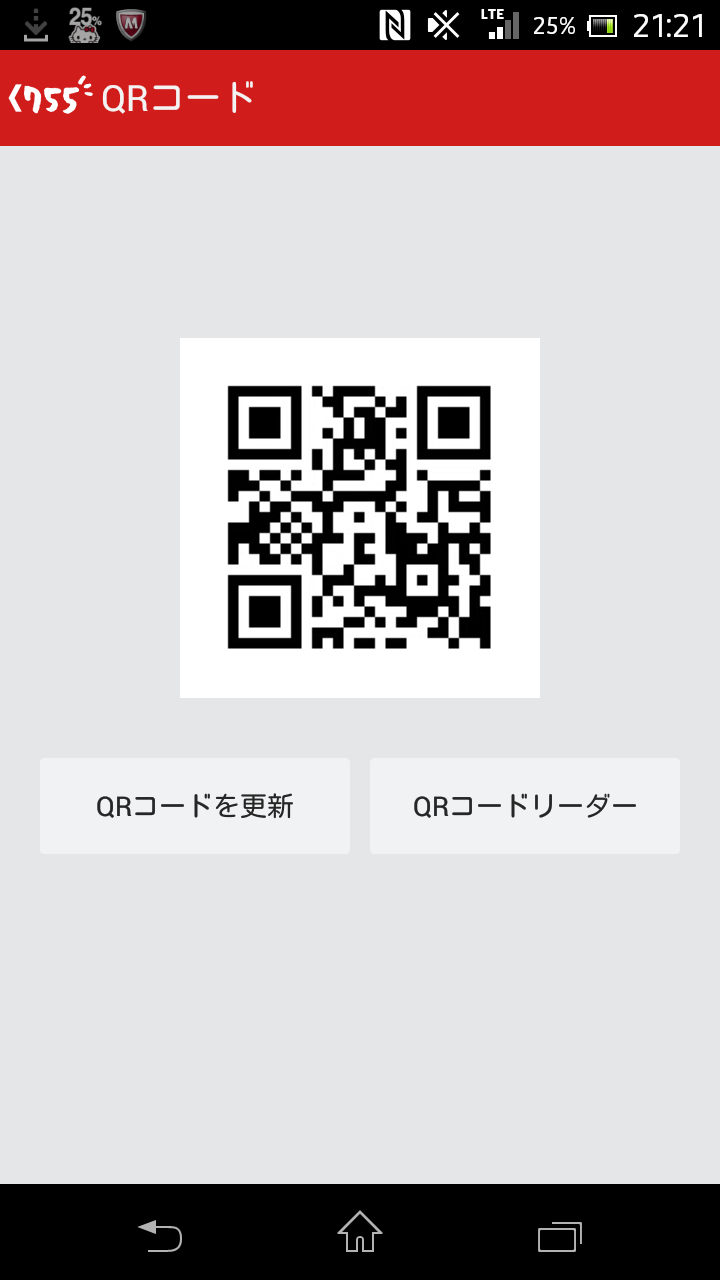The image size is (720, 1280).
Task: Open the QRコードリーダー
Action: pyautogui.click(x=524, y=805)
